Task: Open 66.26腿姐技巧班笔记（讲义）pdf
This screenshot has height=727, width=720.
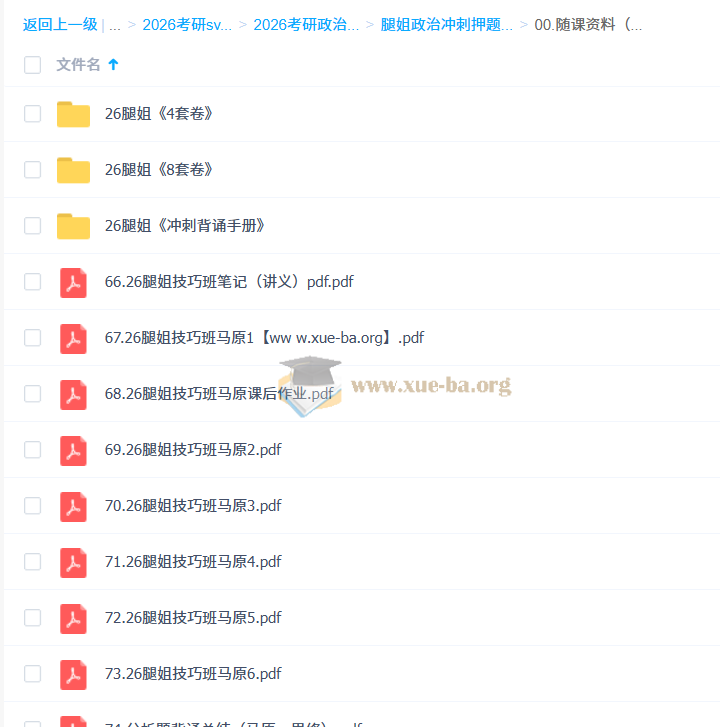Action: tap(228, 282)
